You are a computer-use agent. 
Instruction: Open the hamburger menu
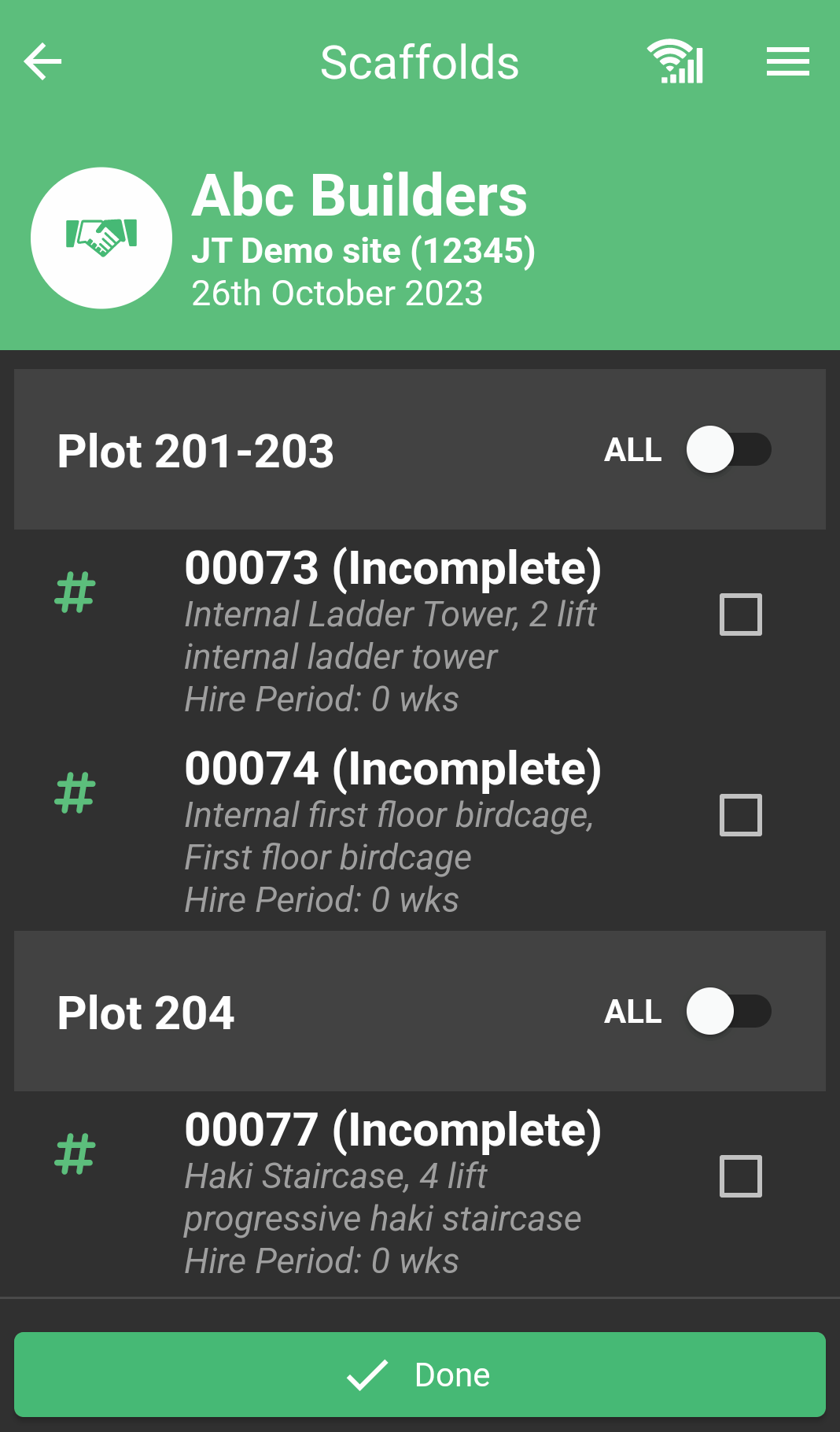pyautogui.click(x=788, y=62)
